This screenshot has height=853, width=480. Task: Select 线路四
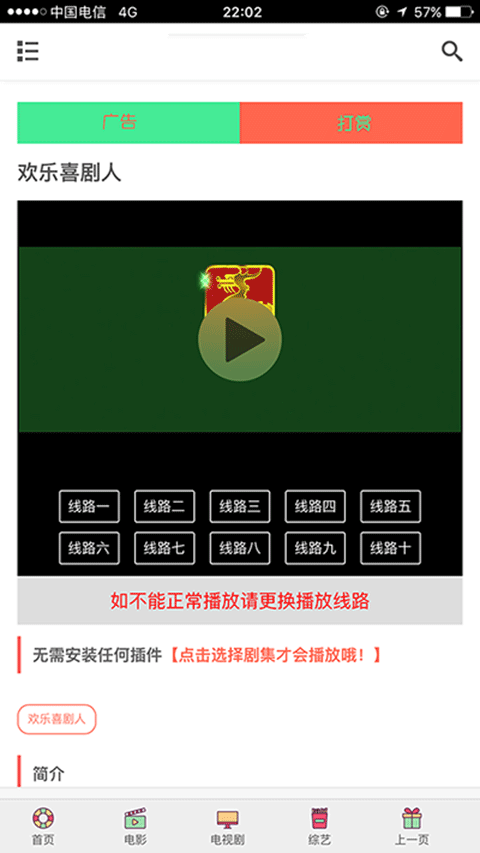pyautogui.click(x=315, y=506)
